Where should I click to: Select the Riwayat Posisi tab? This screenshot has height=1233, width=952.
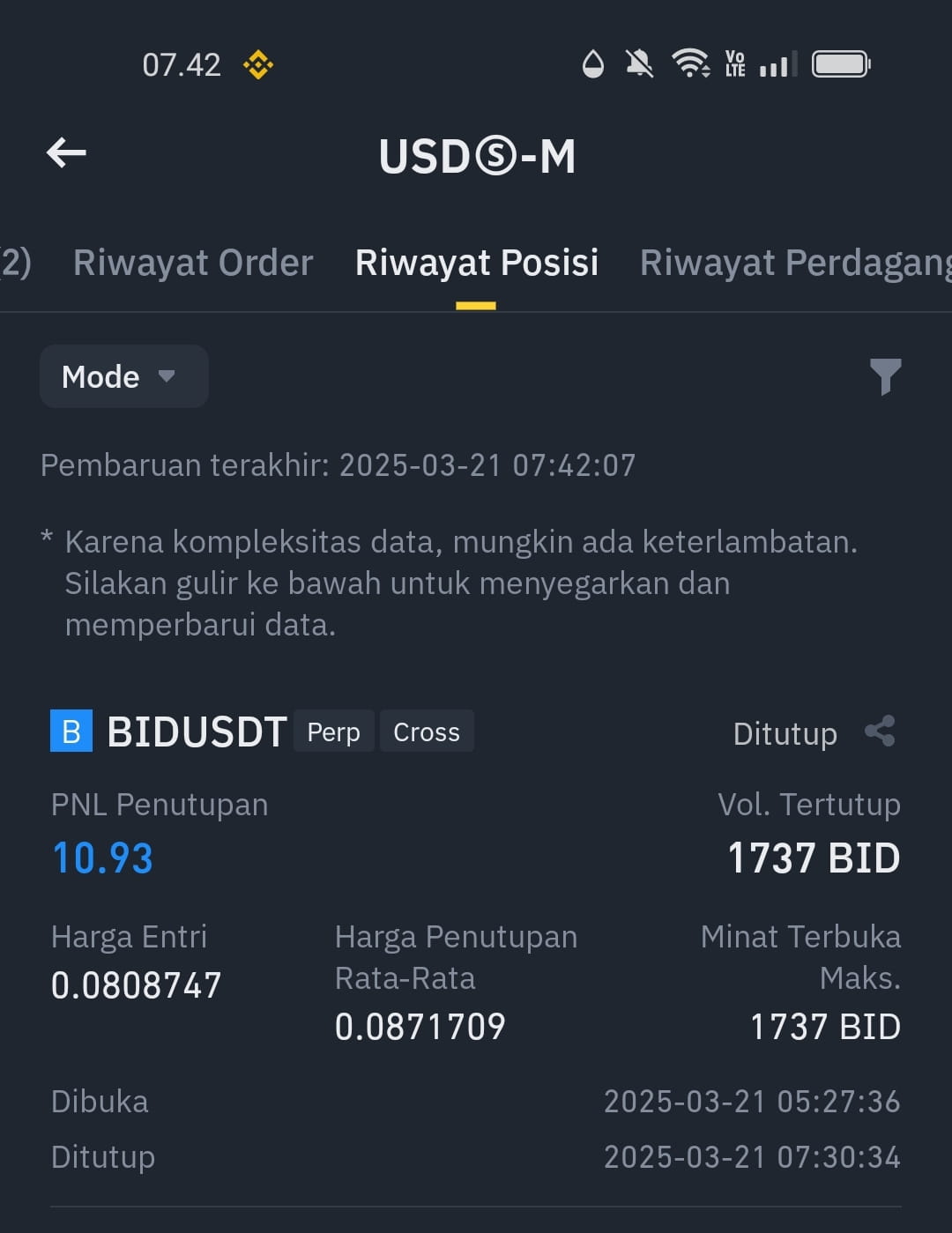(476, 263)
